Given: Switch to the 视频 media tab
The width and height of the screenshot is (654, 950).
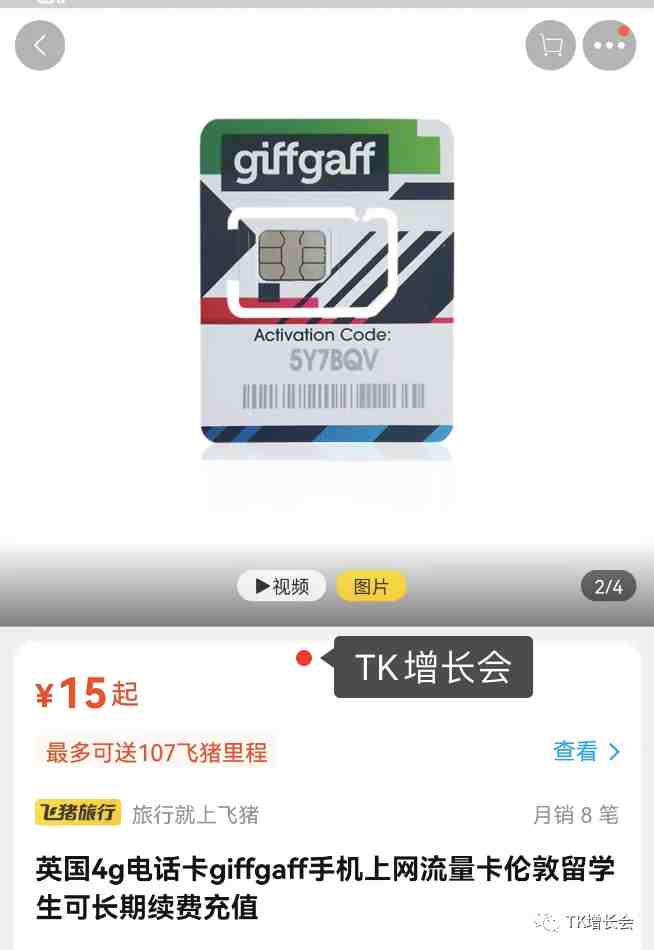Looking at the screenshot, I should click(282, 586).
